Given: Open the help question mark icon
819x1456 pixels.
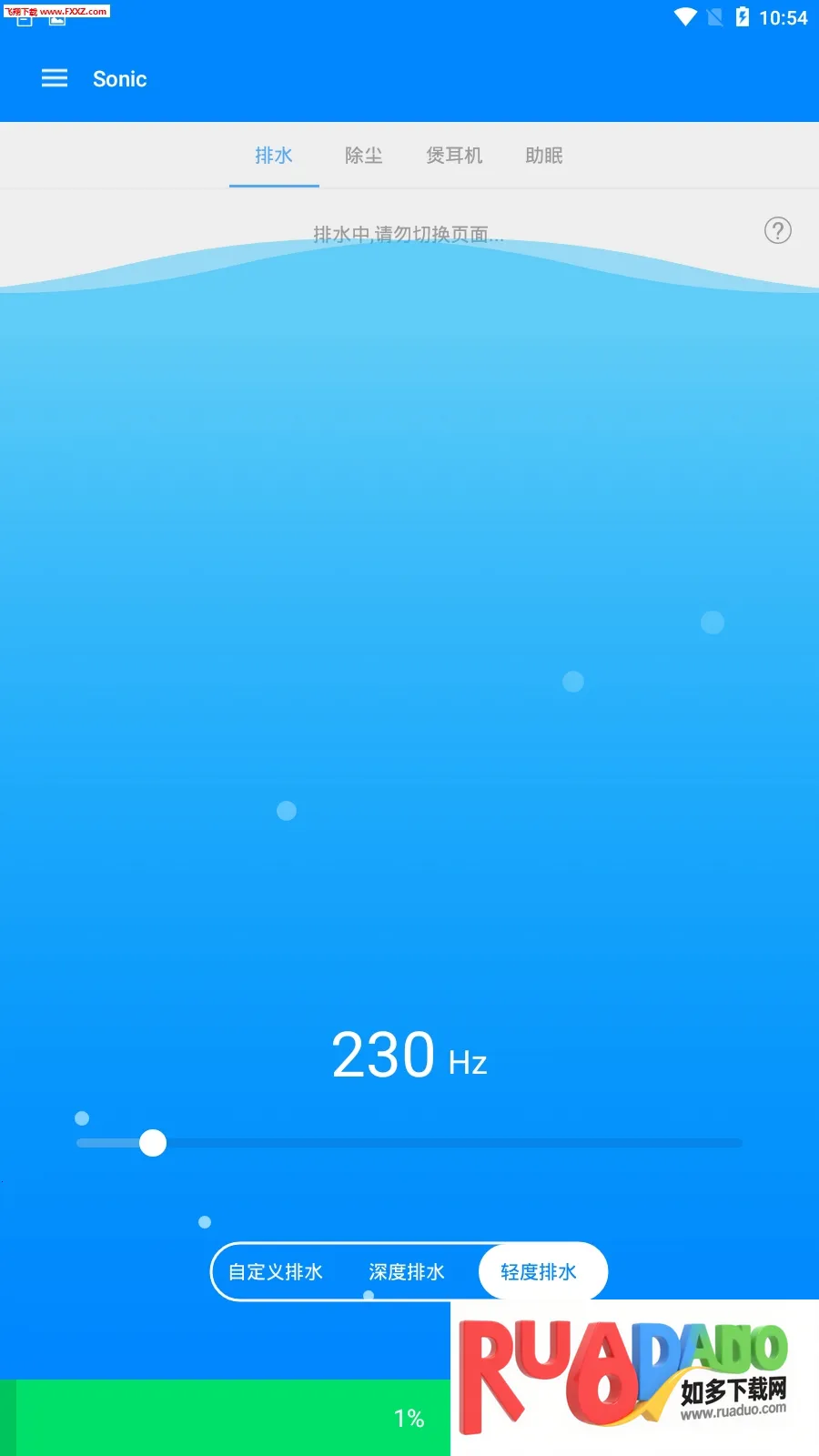Looking at the screenshot, I should tap(777, 230).
